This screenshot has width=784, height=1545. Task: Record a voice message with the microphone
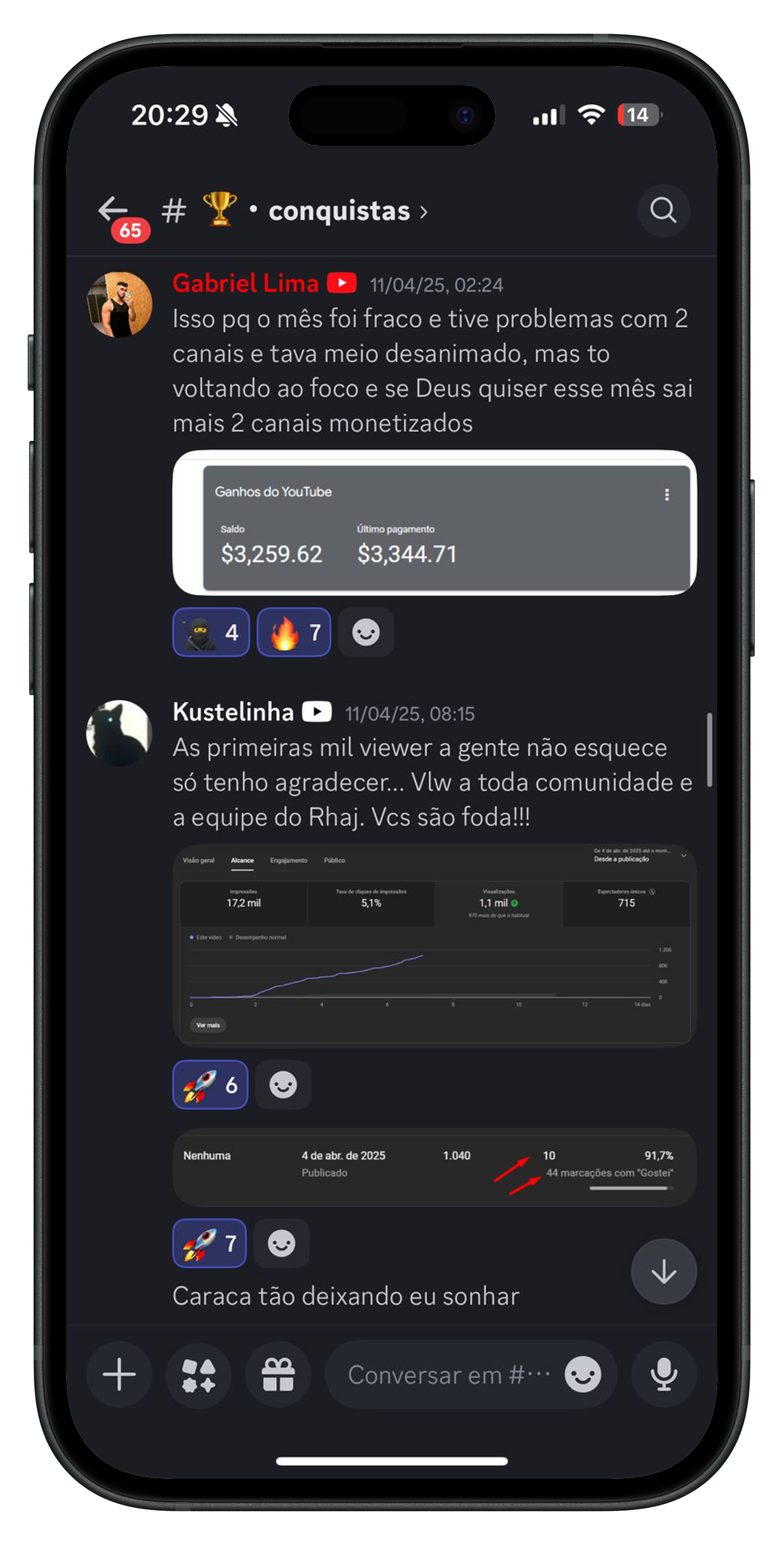tap(664, 1374)
